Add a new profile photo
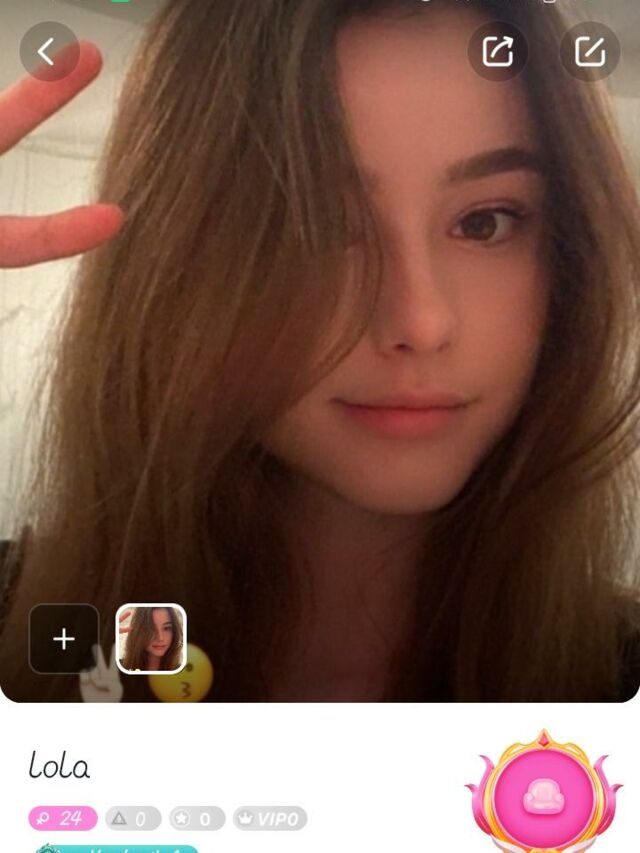Screen dimensions: 640x853 coord(64,639)
